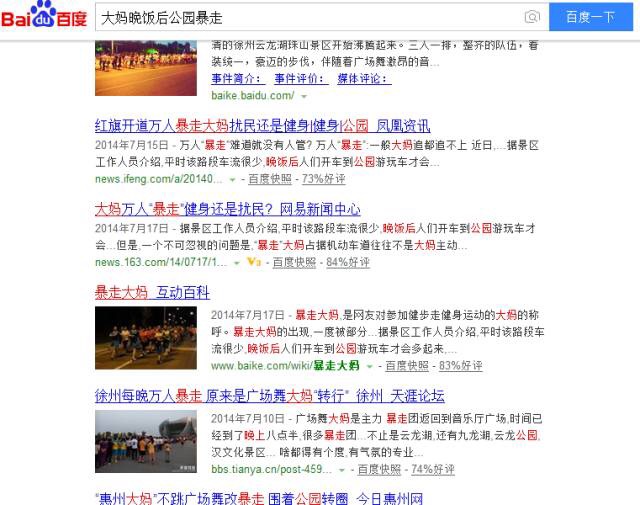Image resolution: width=640 pixels, height=505 pixels.
Task: Tap the 百度一下 search button
Action: click(x=589, y=17)
